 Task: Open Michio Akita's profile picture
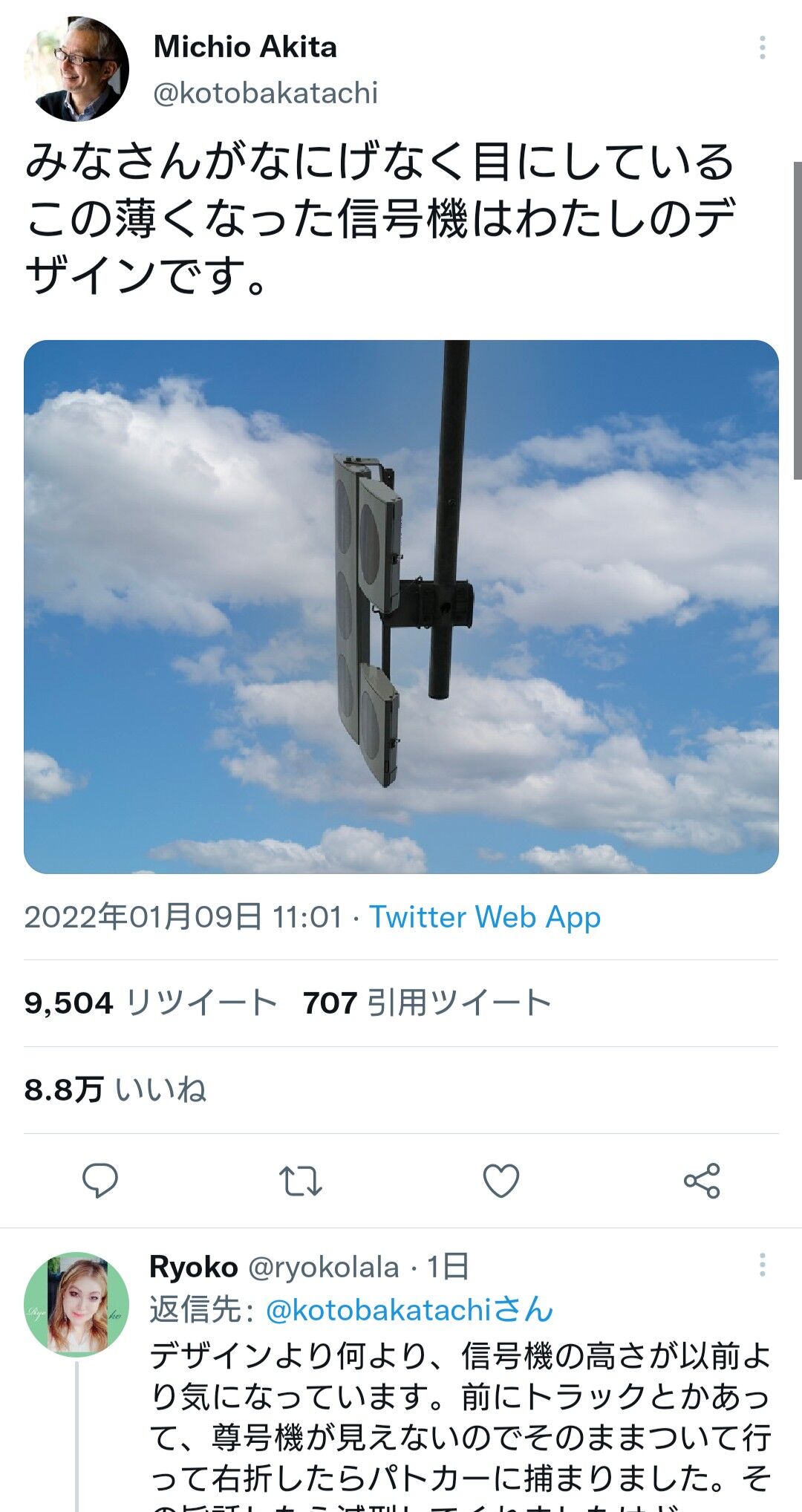(76, 69)
